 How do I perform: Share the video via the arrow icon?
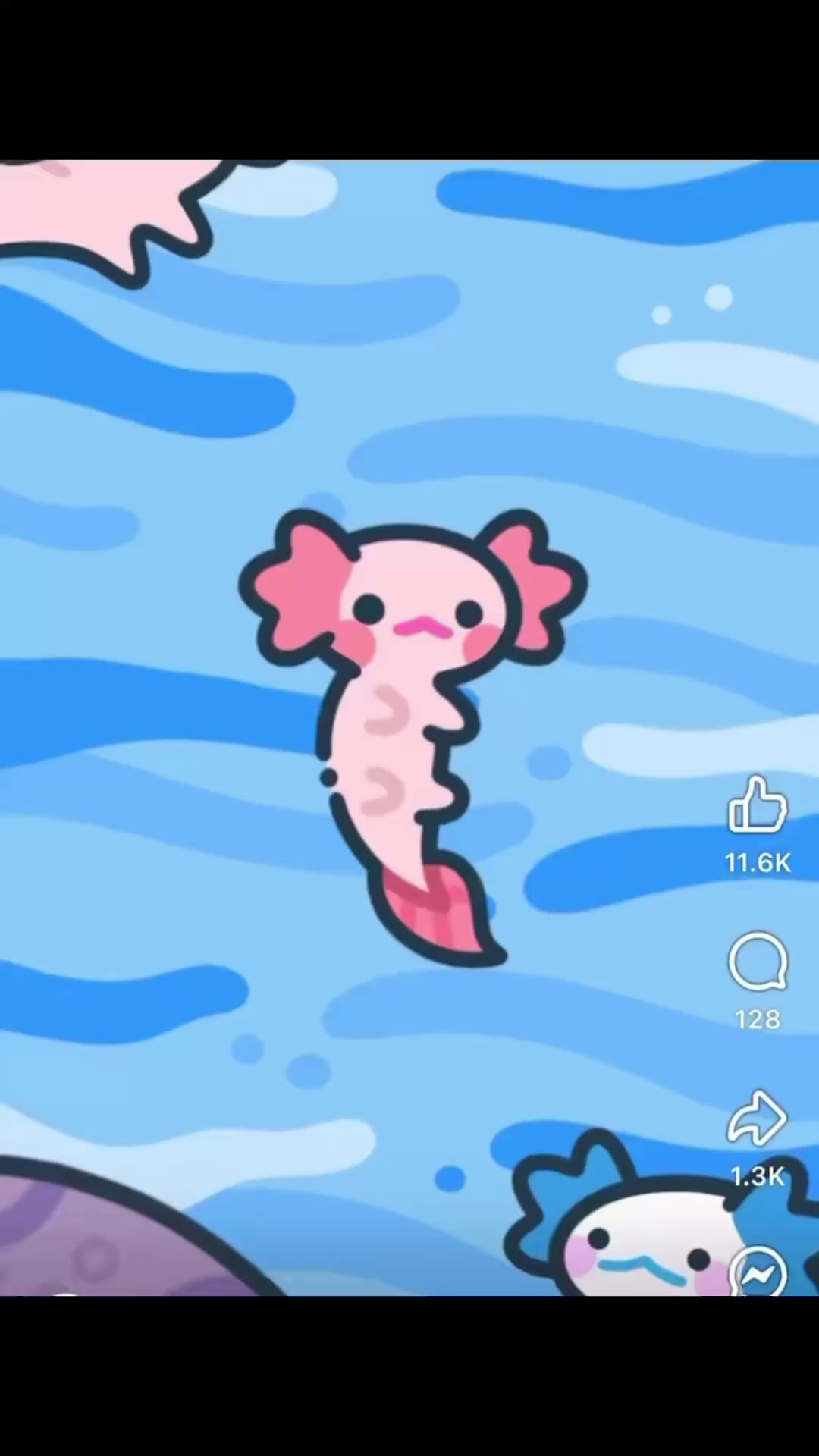(757, 1119)
